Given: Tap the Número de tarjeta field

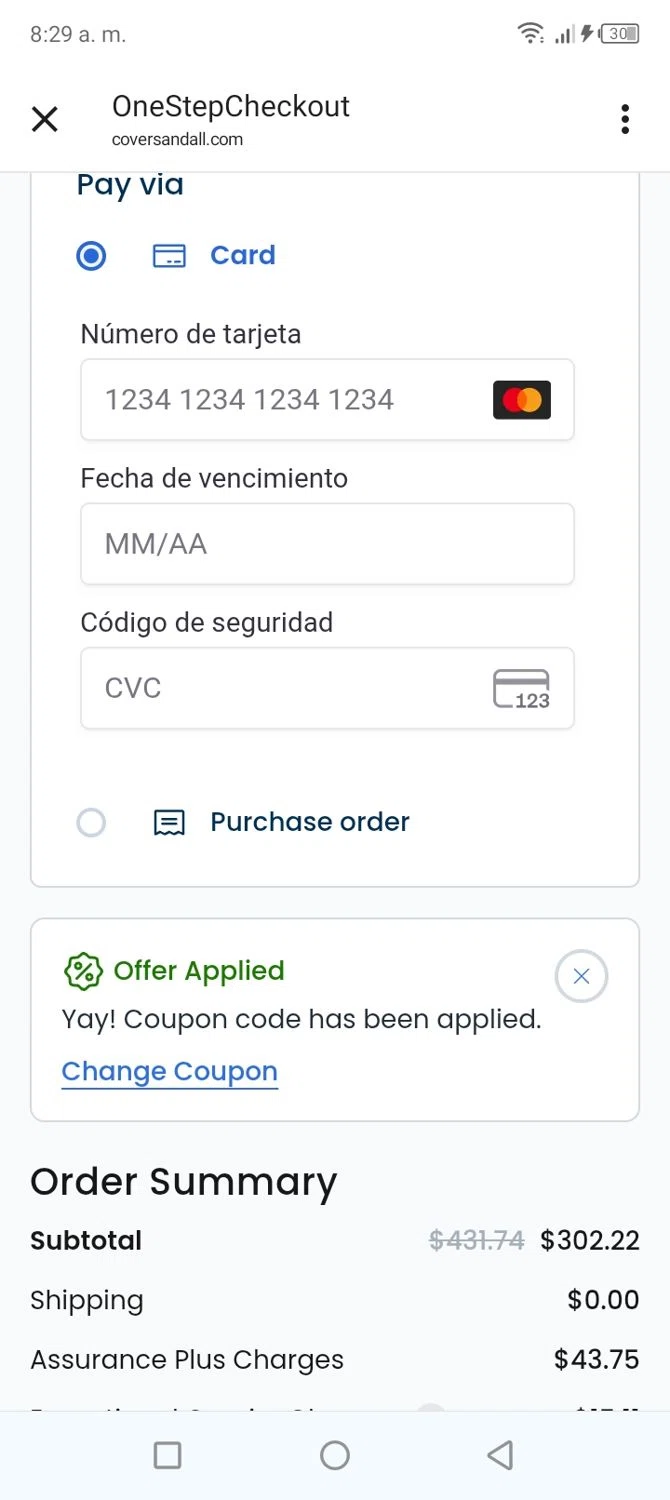Looking at the screenshot, I should 290,400.
